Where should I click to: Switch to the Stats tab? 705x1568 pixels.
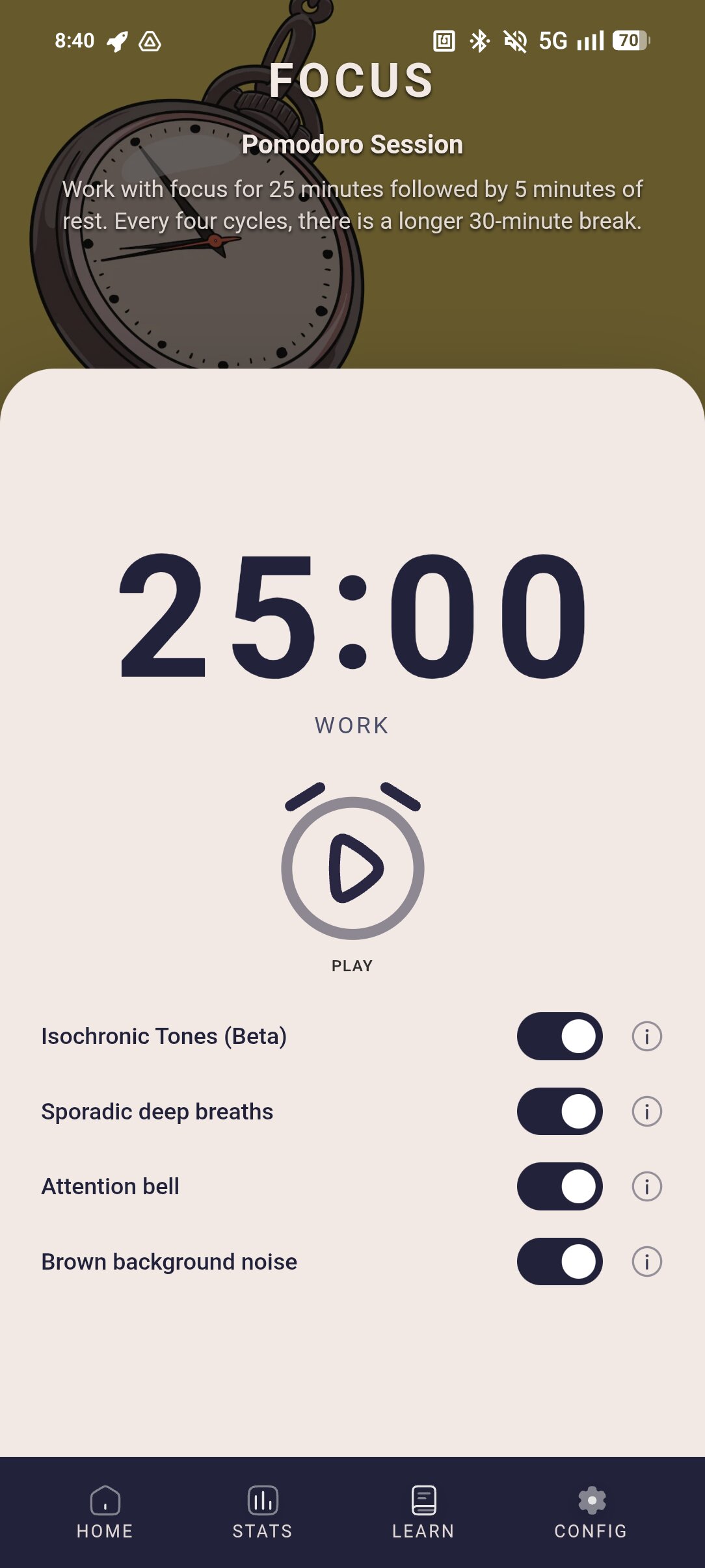(263, 1513)
